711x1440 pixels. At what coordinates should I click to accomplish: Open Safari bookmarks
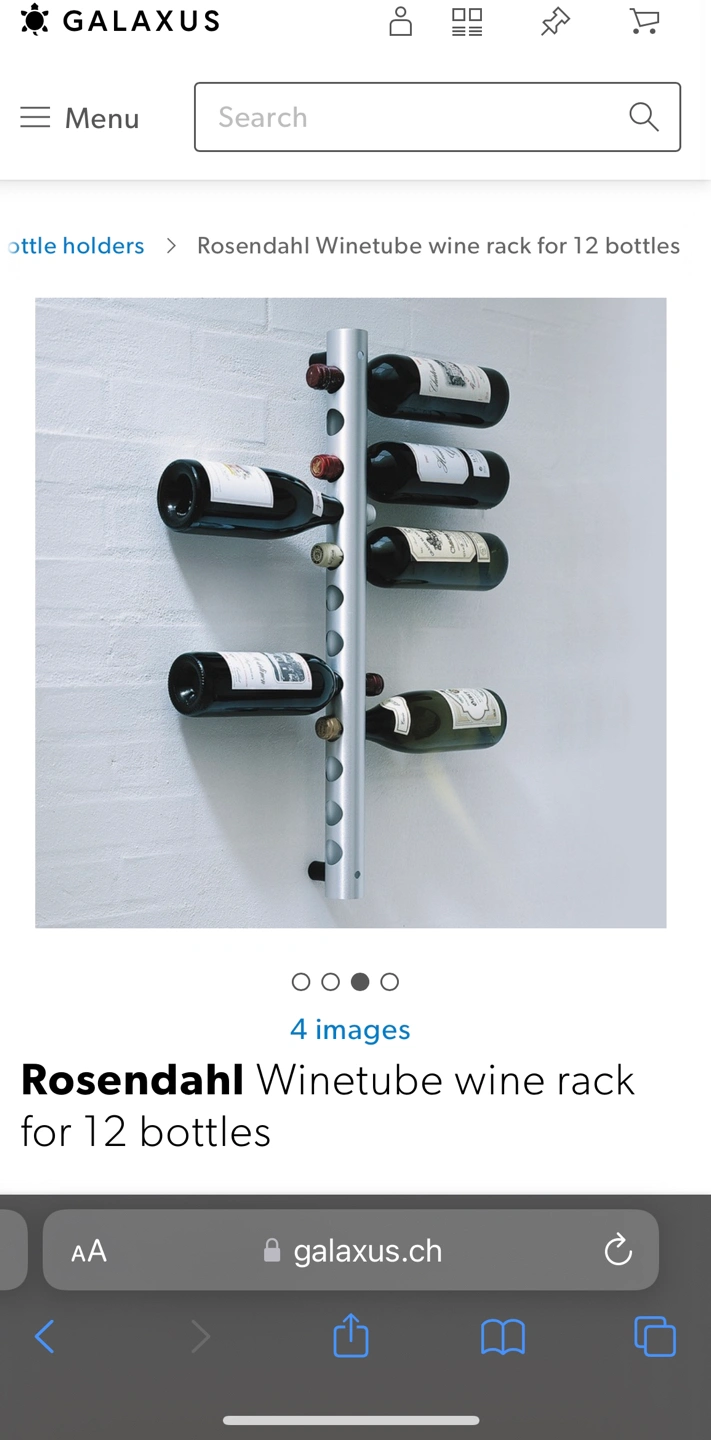502,1336
